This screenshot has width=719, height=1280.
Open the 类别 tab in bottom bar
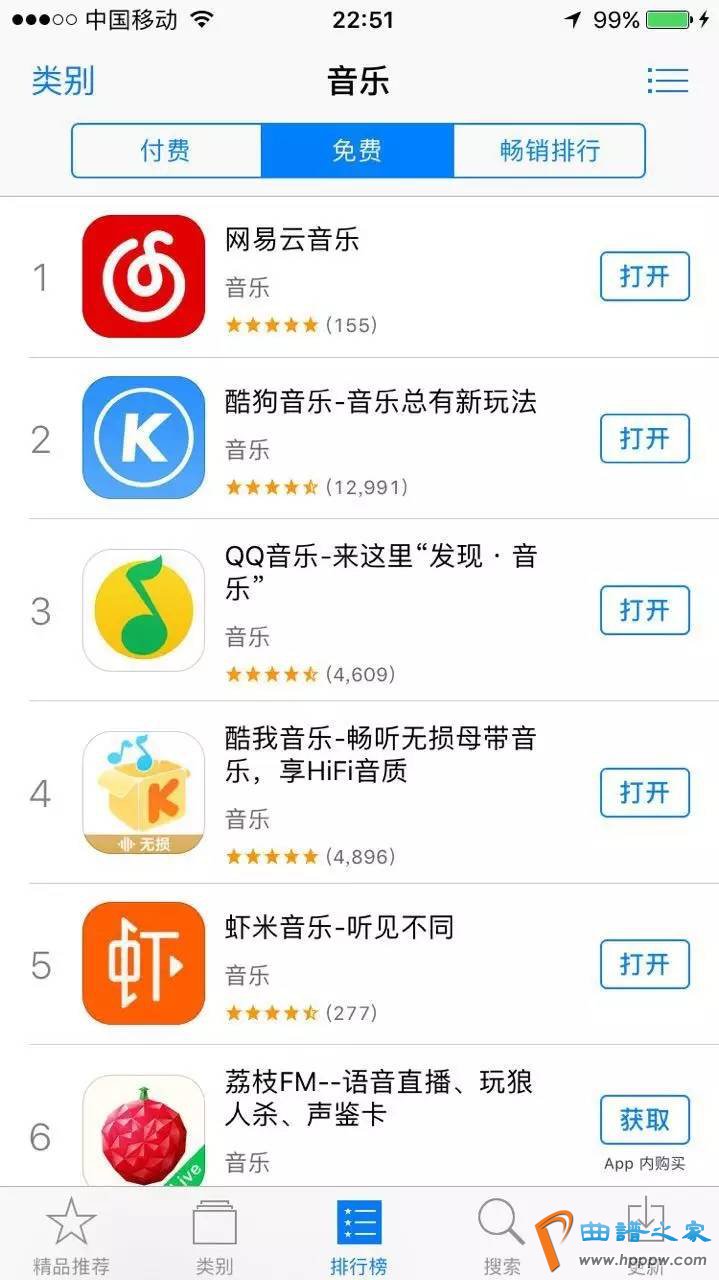point(214,1234)
